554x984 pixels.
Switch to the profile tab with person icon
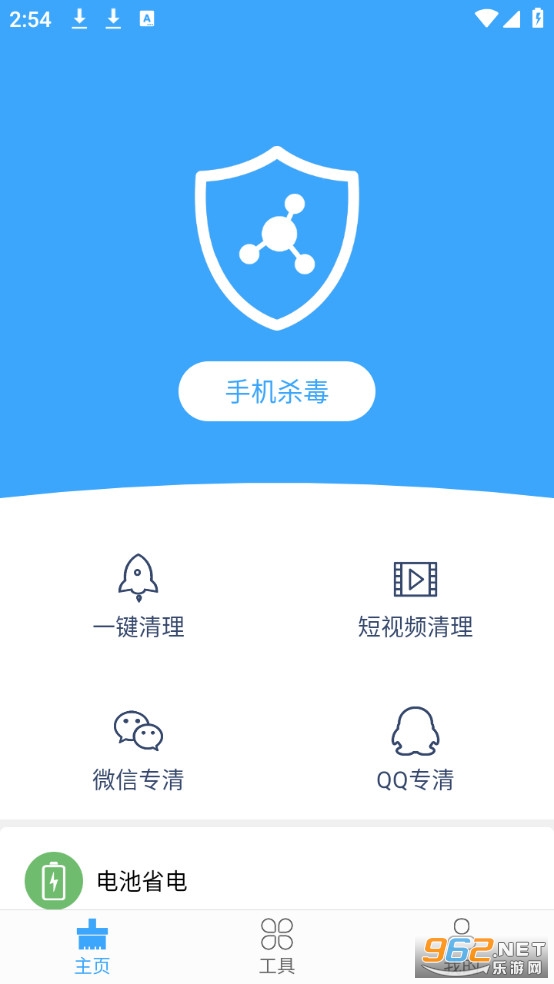pos(462,946)
